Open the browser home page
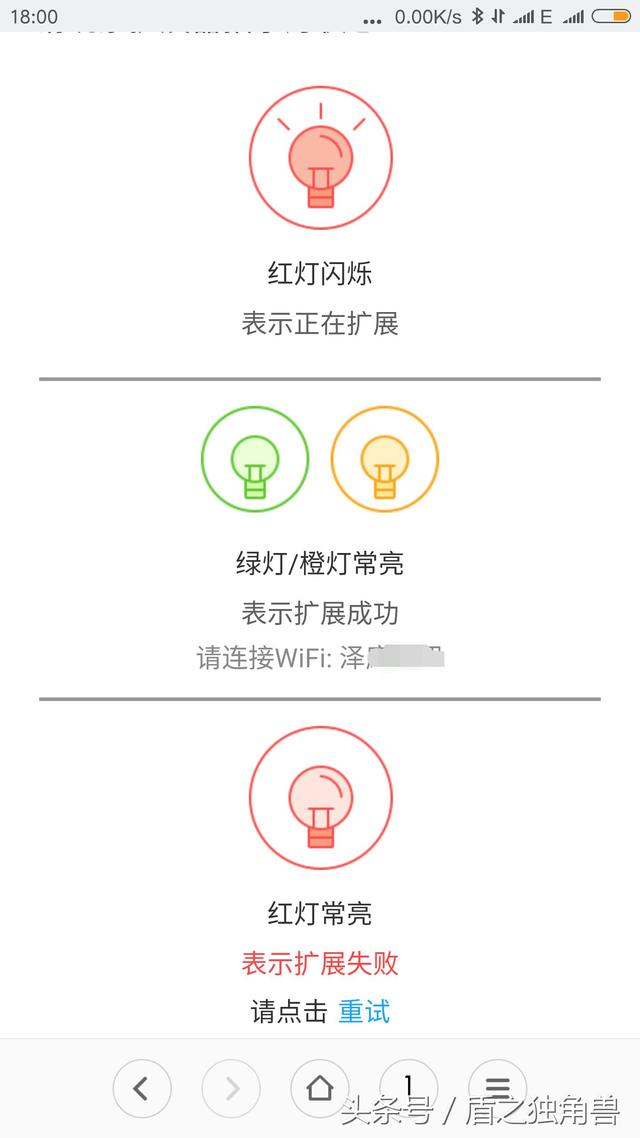640x1138 pixels. [x=319, y=1087]
